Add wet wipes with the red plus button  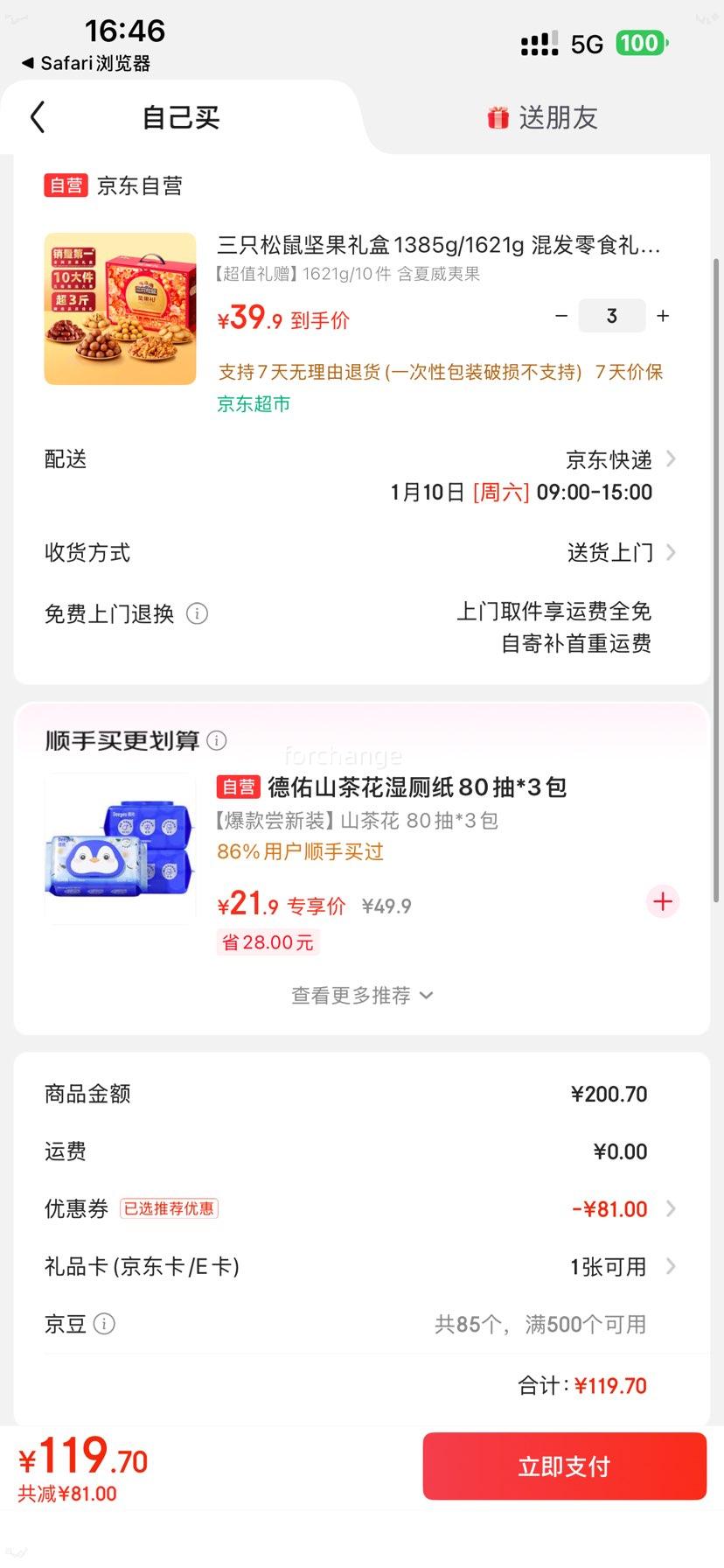click(662, 901)
